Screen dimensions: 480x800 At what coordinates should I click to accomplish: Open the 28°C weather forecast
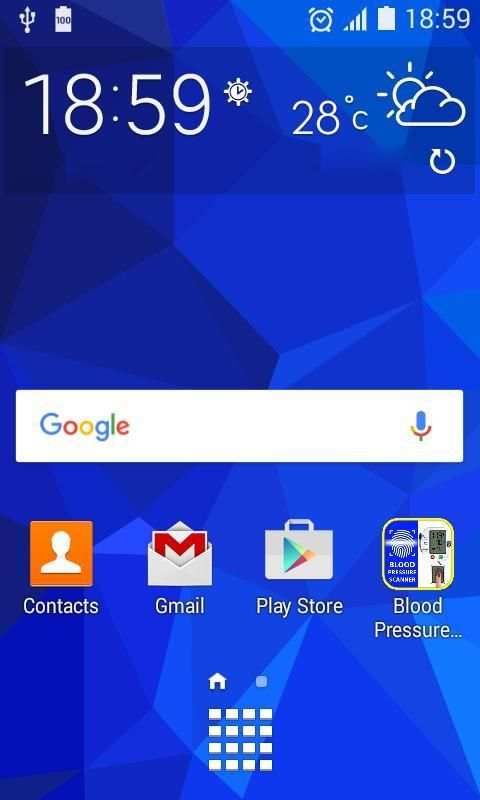(378, 101)
